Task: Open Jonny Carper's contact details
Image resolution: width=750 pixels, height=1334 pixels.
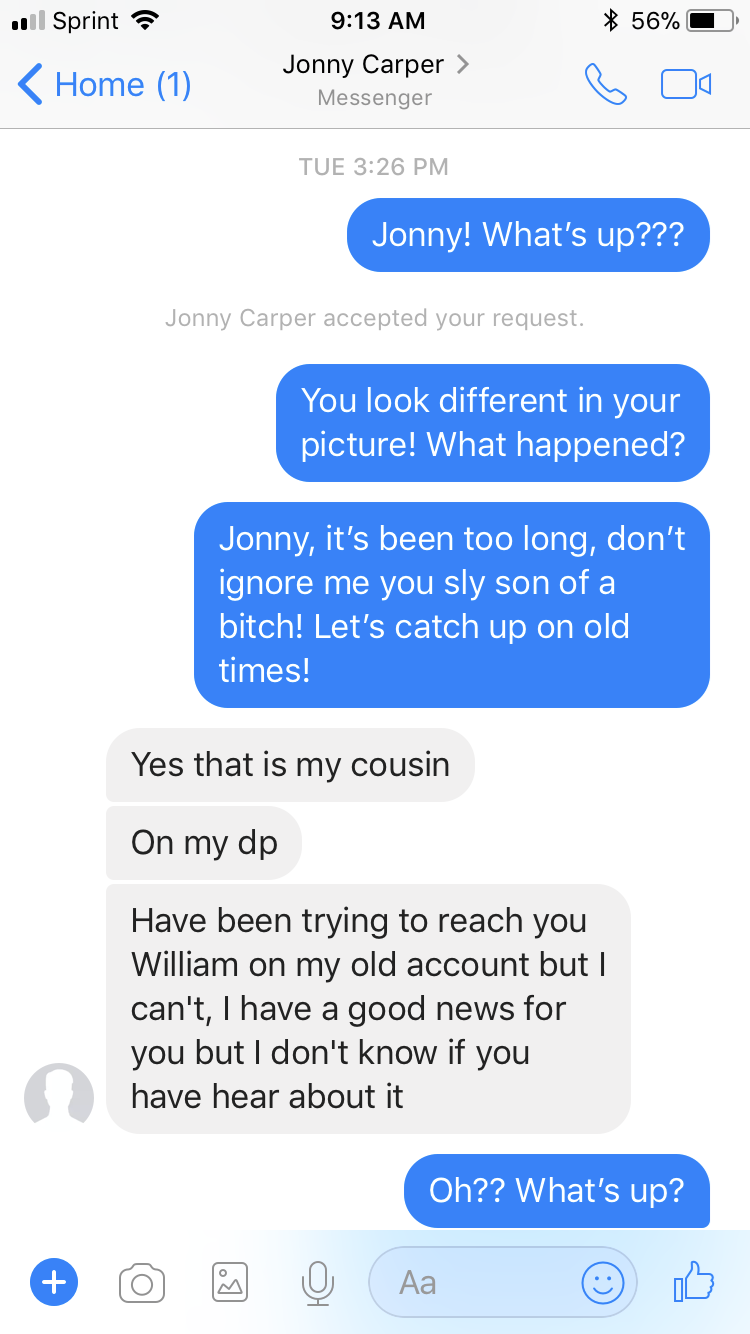Action: (x=375, y=66)
